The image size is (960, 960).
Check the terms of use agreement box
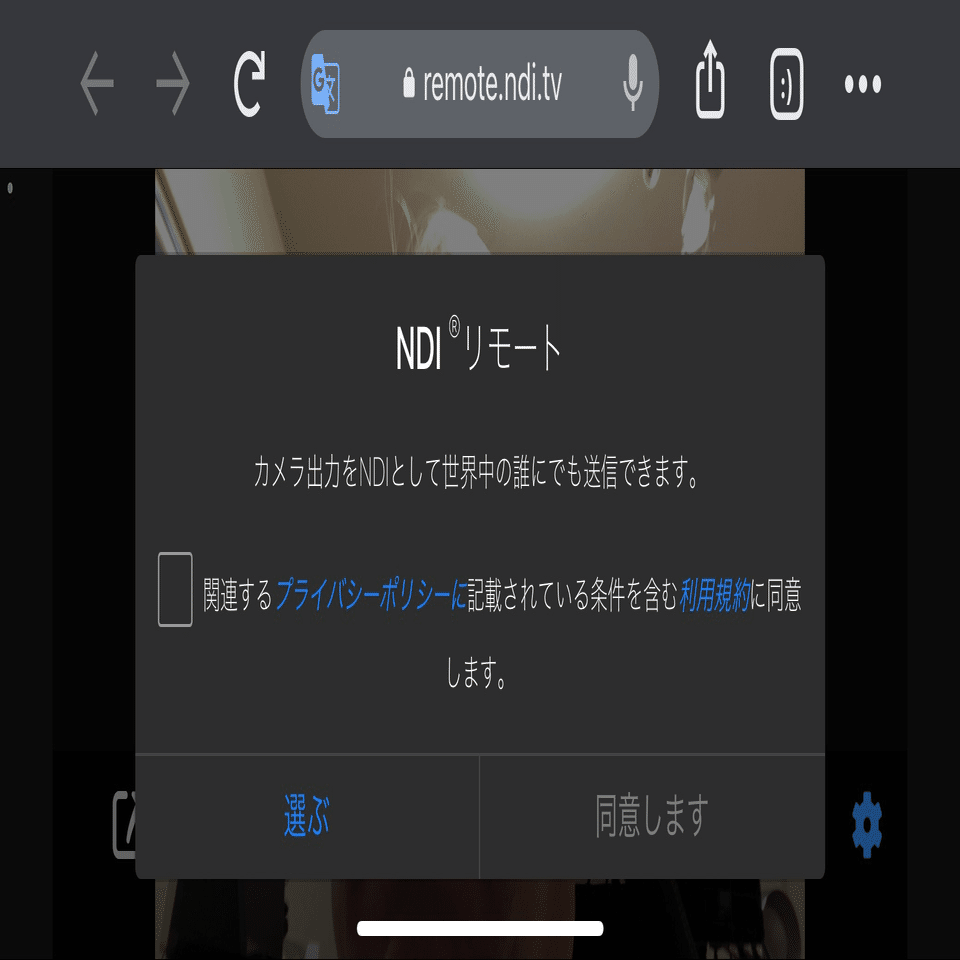(x=175, y=590)
